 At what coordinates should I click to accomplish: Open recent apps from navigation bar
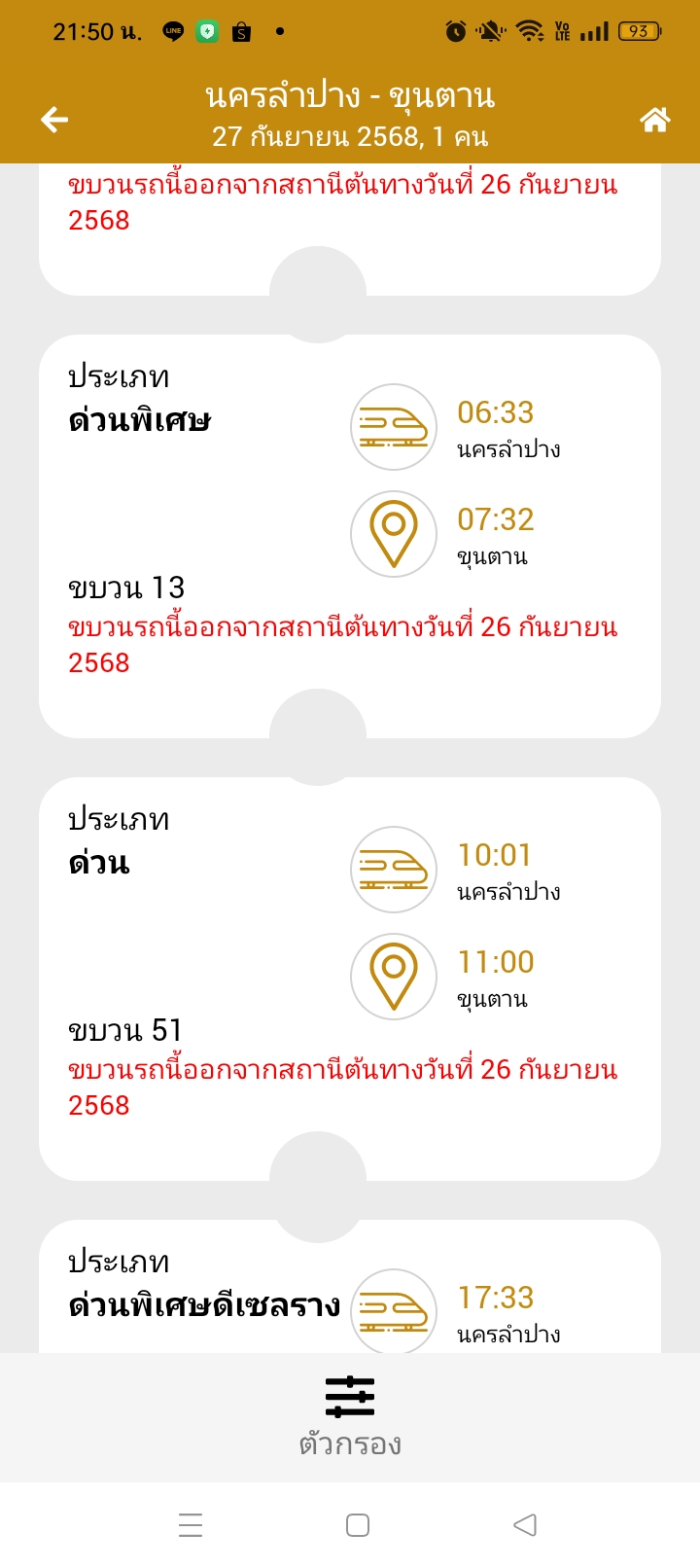click(191, 1524)
